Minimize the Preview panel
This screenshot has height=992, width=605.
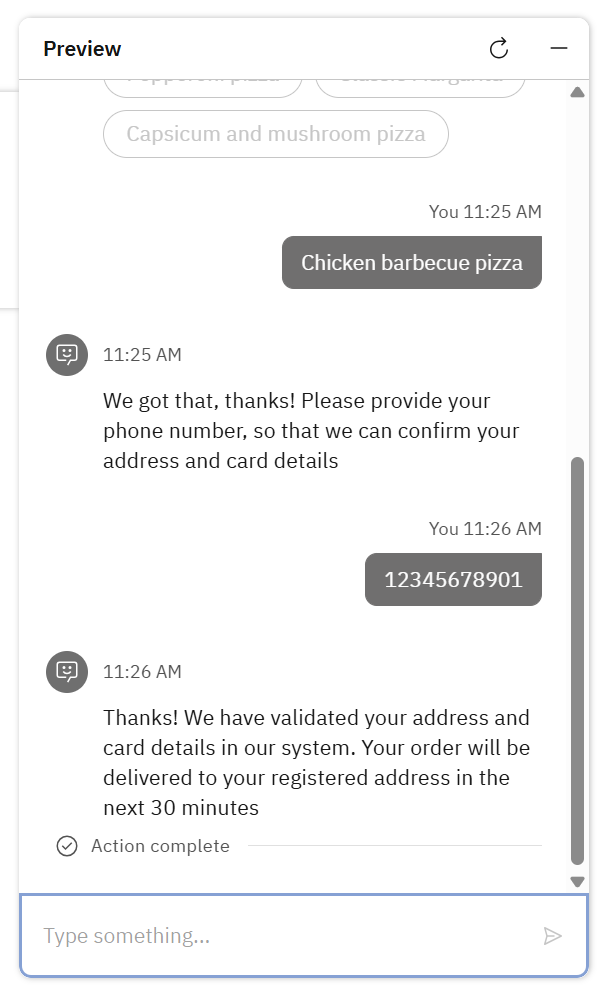click(559, 48)
